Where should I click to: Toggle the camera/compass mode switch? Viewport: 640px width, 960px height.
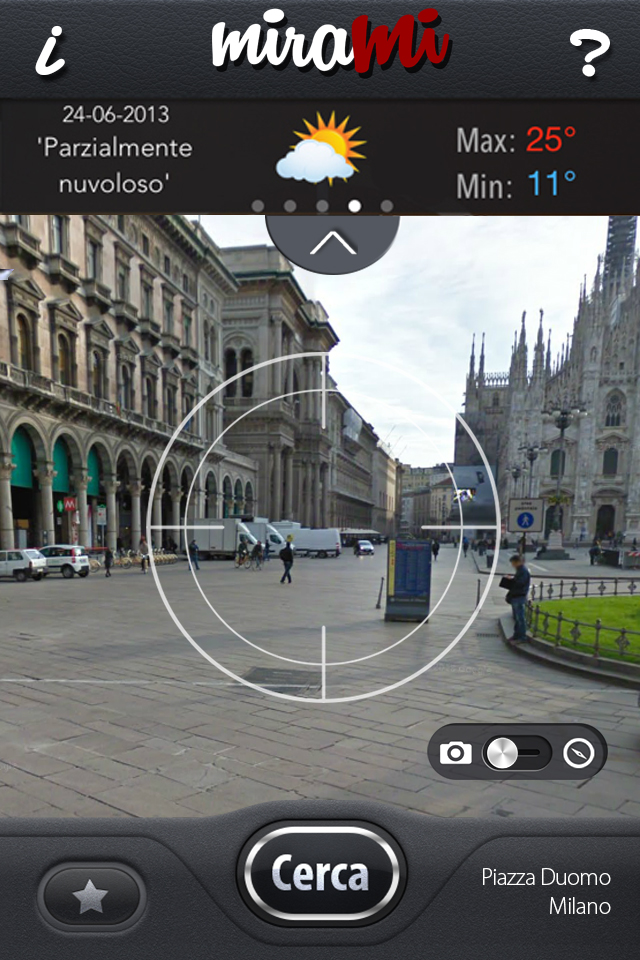(x=517, y=753)
